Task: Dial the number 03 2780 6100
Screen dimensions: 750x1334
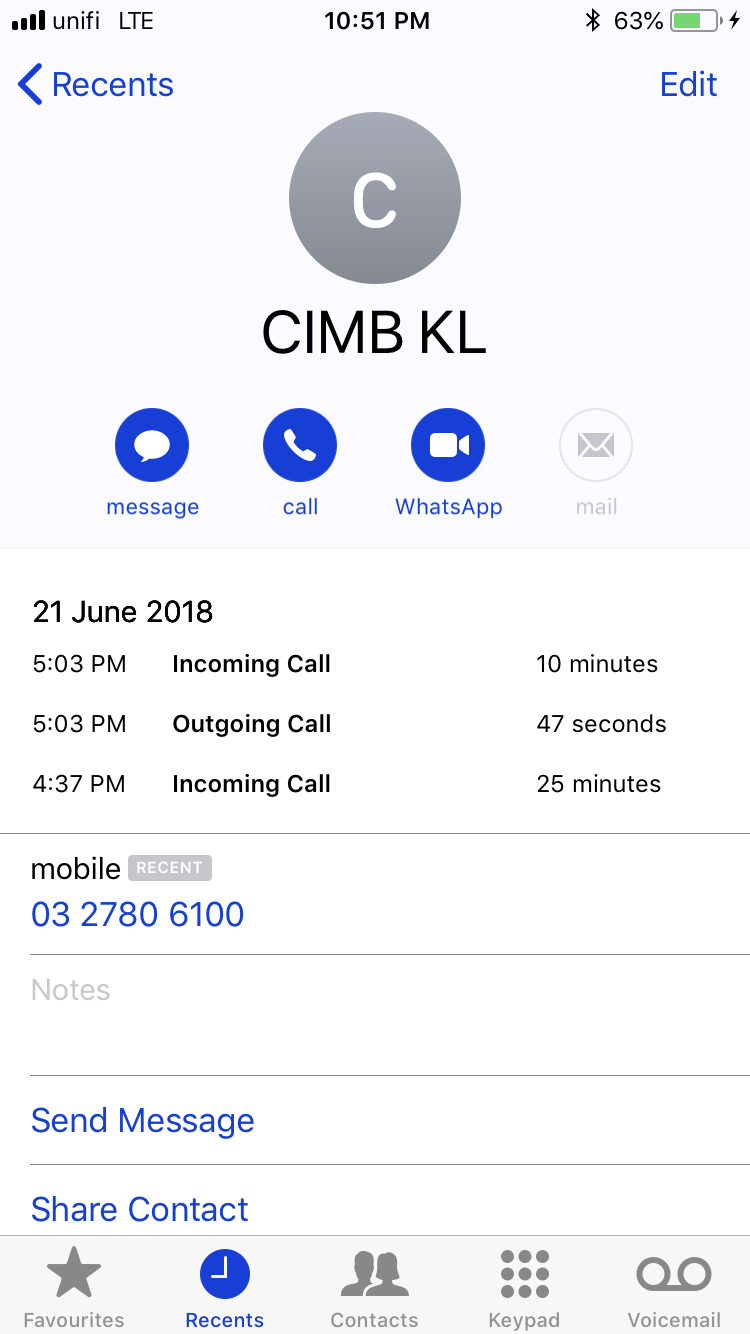Action: pyautogui.click(x=138, y=914)
